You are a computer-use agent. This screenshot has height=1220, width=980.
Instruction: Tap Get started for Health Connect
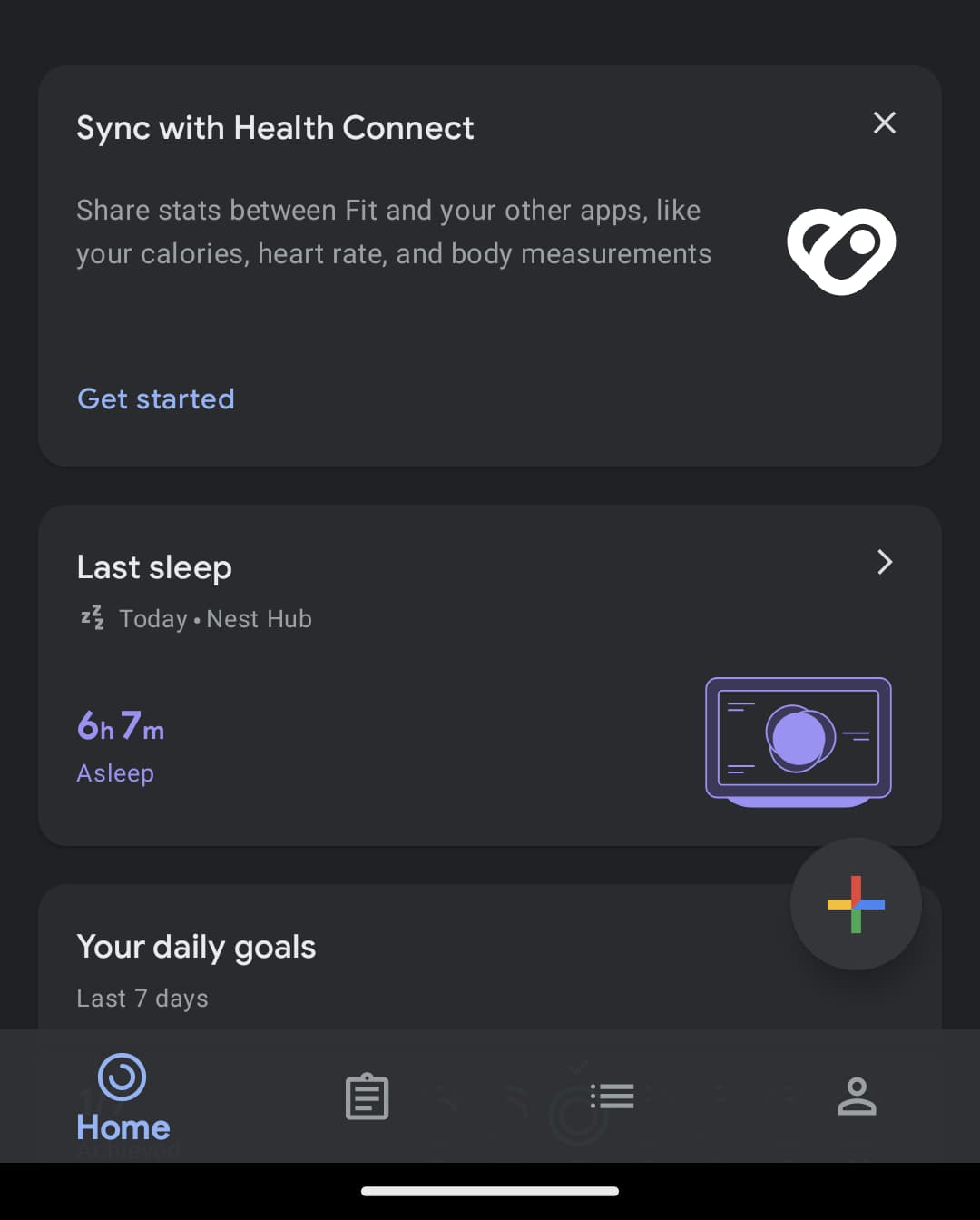[155, 398]
